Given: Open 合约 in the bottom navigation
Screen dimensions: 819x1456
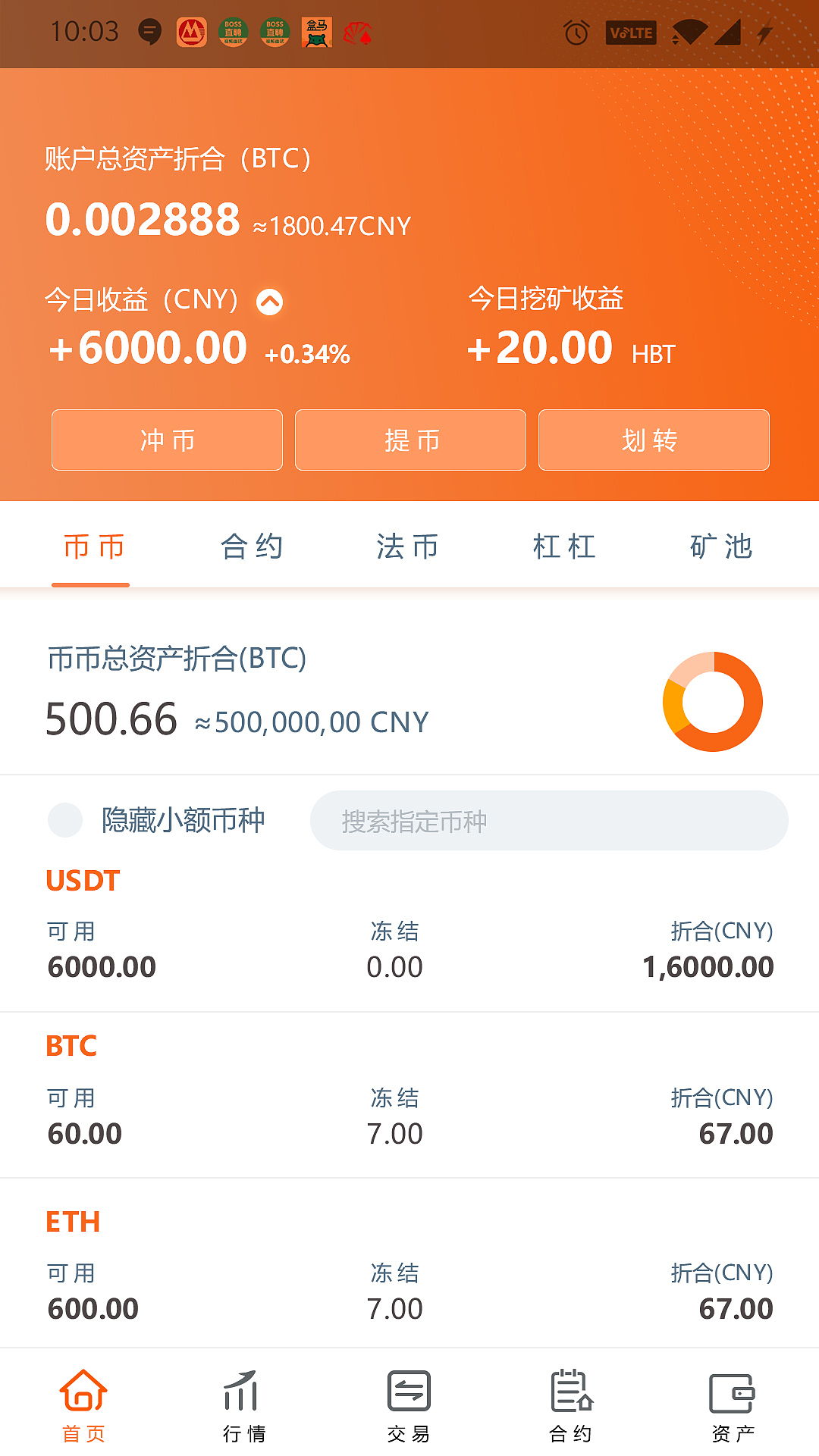Looking at the screenshot, I should click(x=570, y=1406).
